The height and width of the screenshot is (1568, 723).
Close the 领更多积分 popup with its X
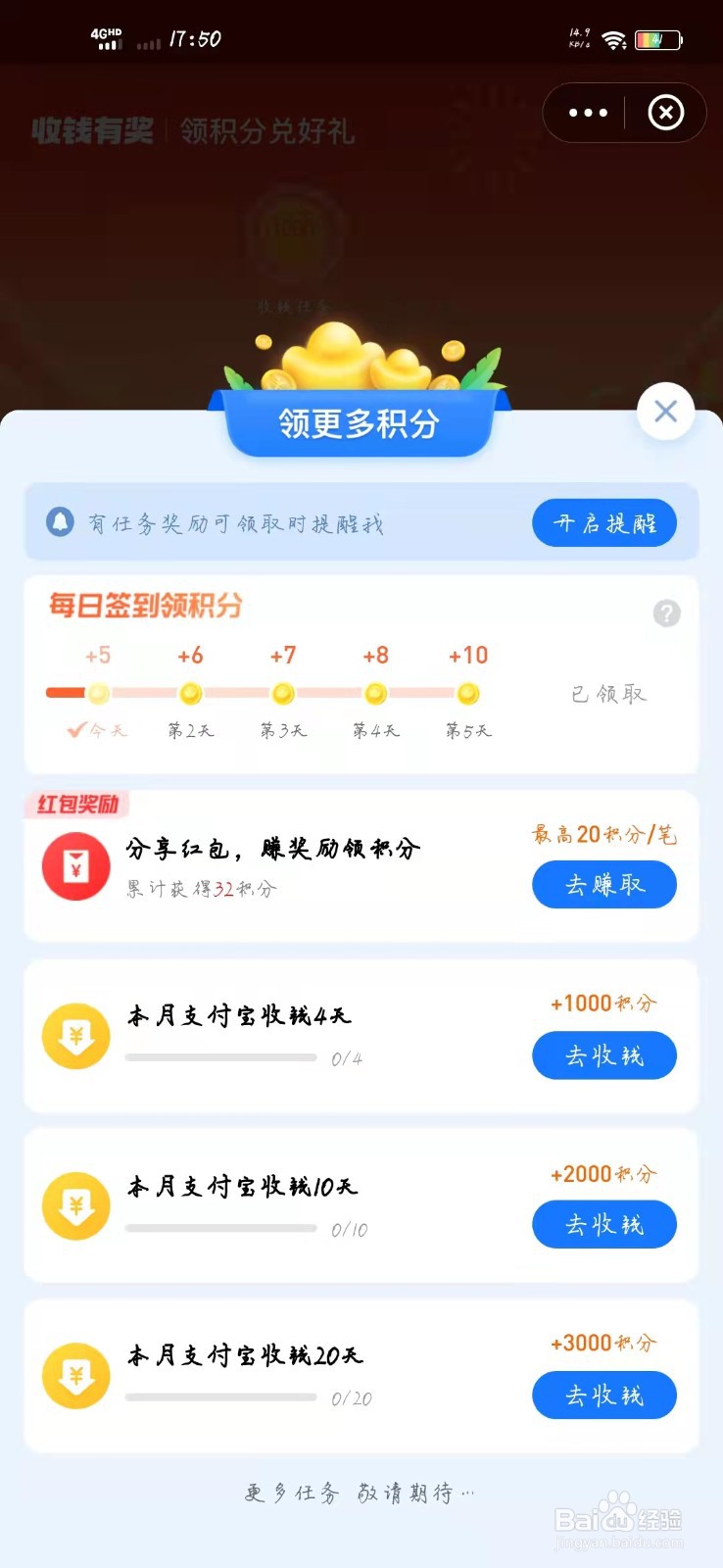665,412
